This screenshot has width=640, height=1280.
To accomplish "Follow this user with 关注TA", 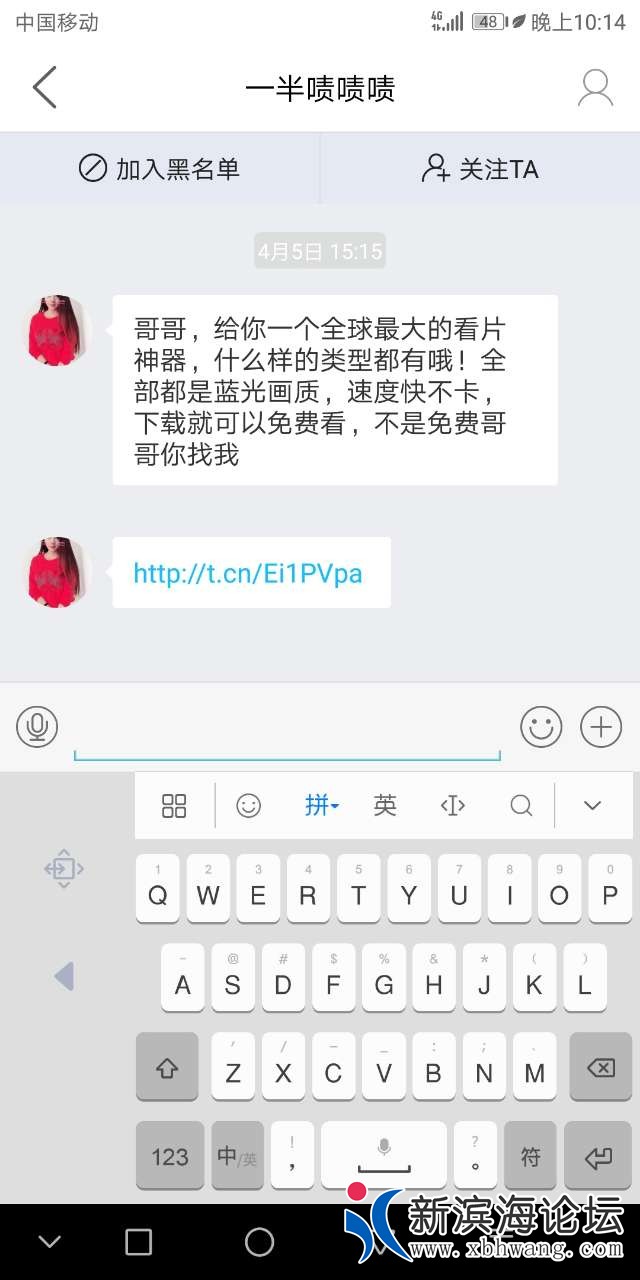I will tap(480, 169).
